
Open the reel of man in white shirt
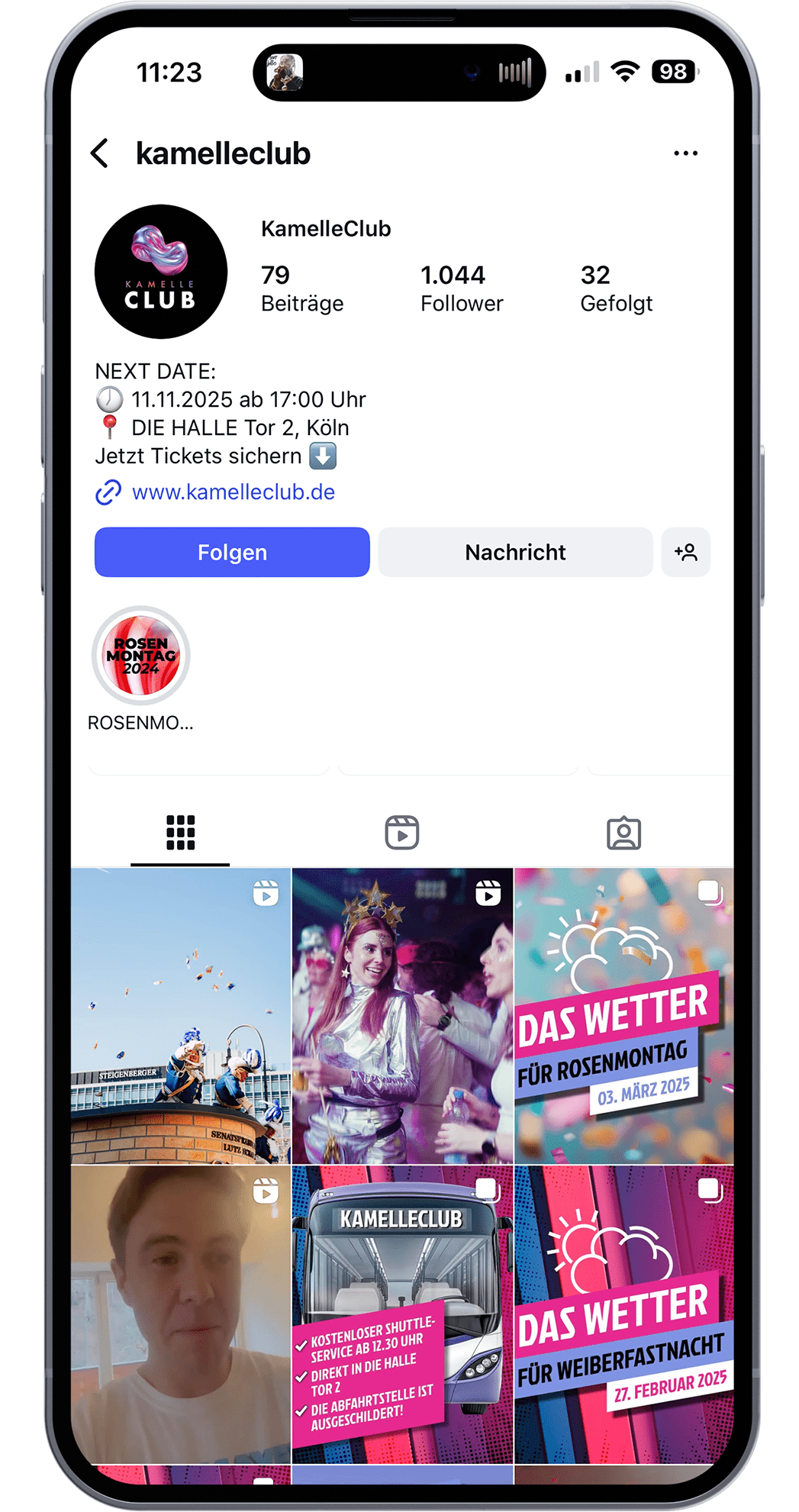tap(181, 1313)
